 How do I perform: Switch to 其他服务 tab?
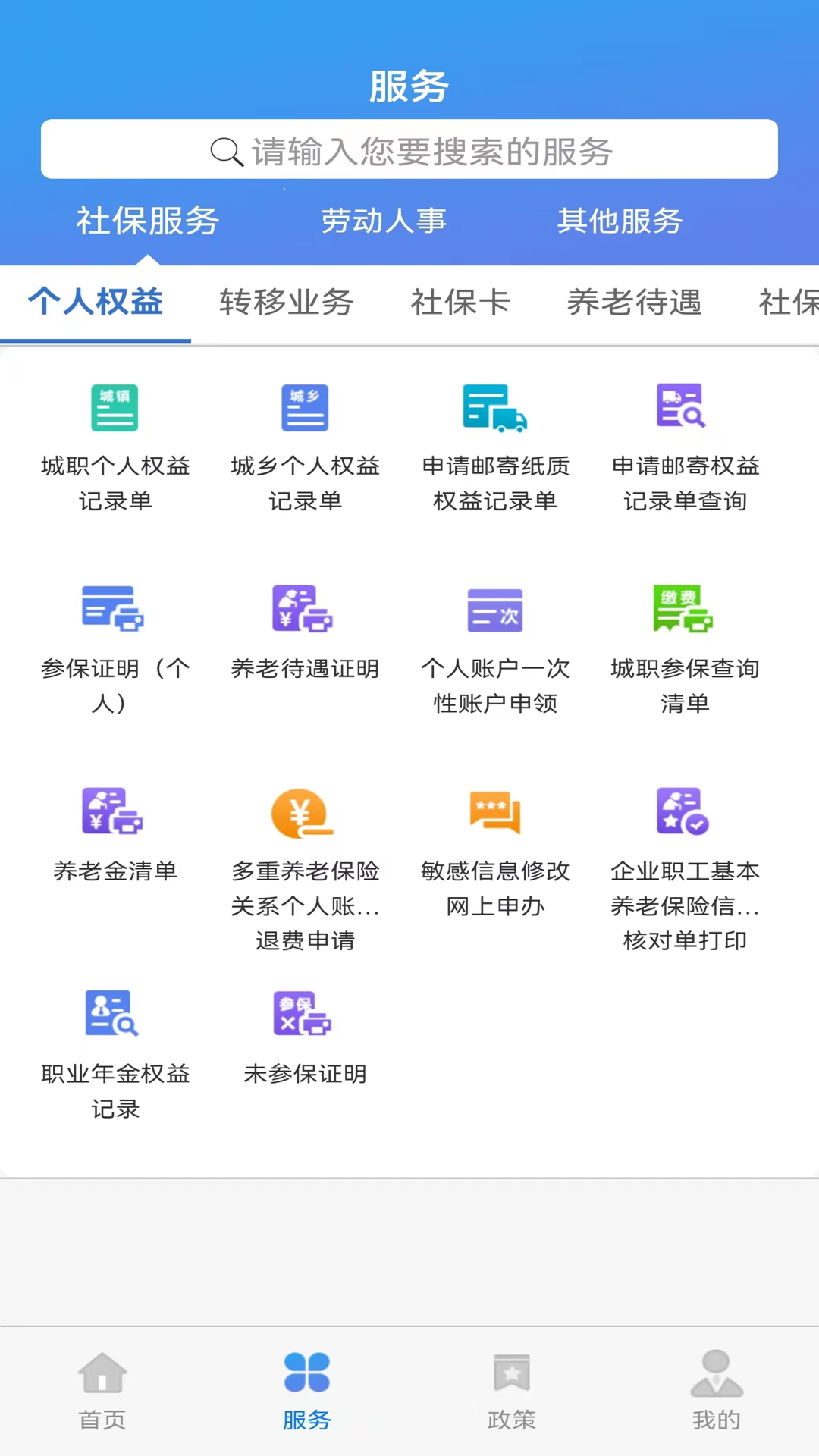coord(620,221)
